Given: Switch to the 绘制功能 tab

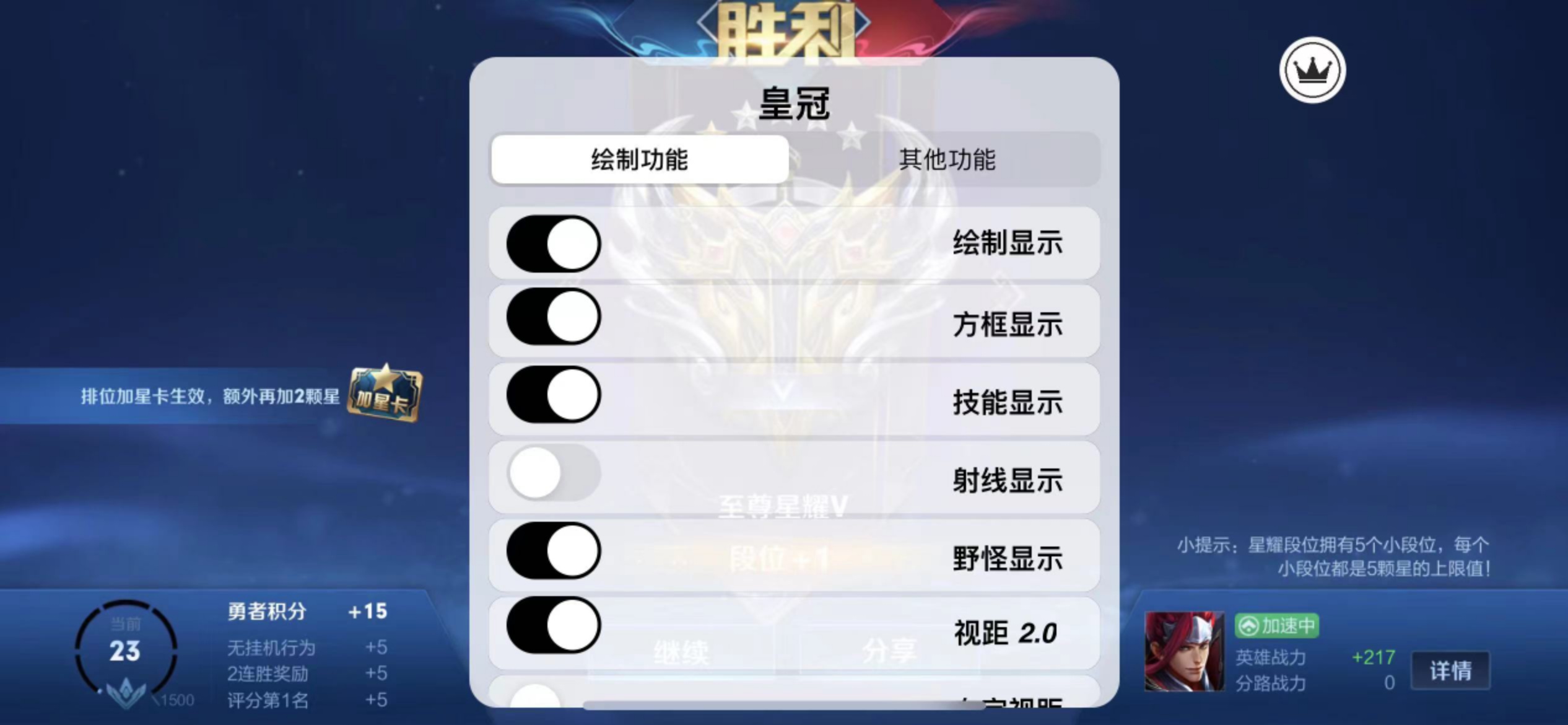Looking at the screenshot, I should point(640,160).
